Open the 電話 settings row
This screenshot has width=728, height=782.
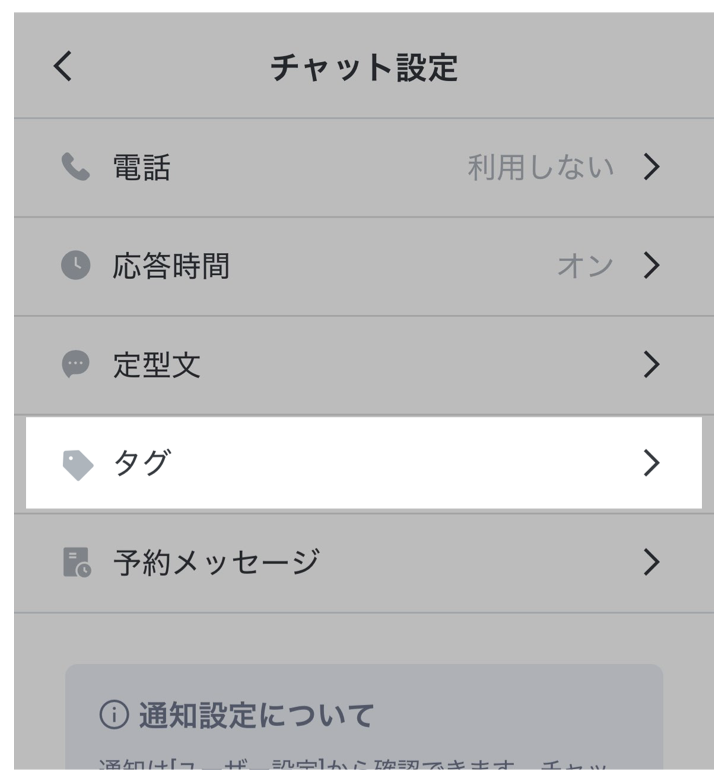(364, 167)
